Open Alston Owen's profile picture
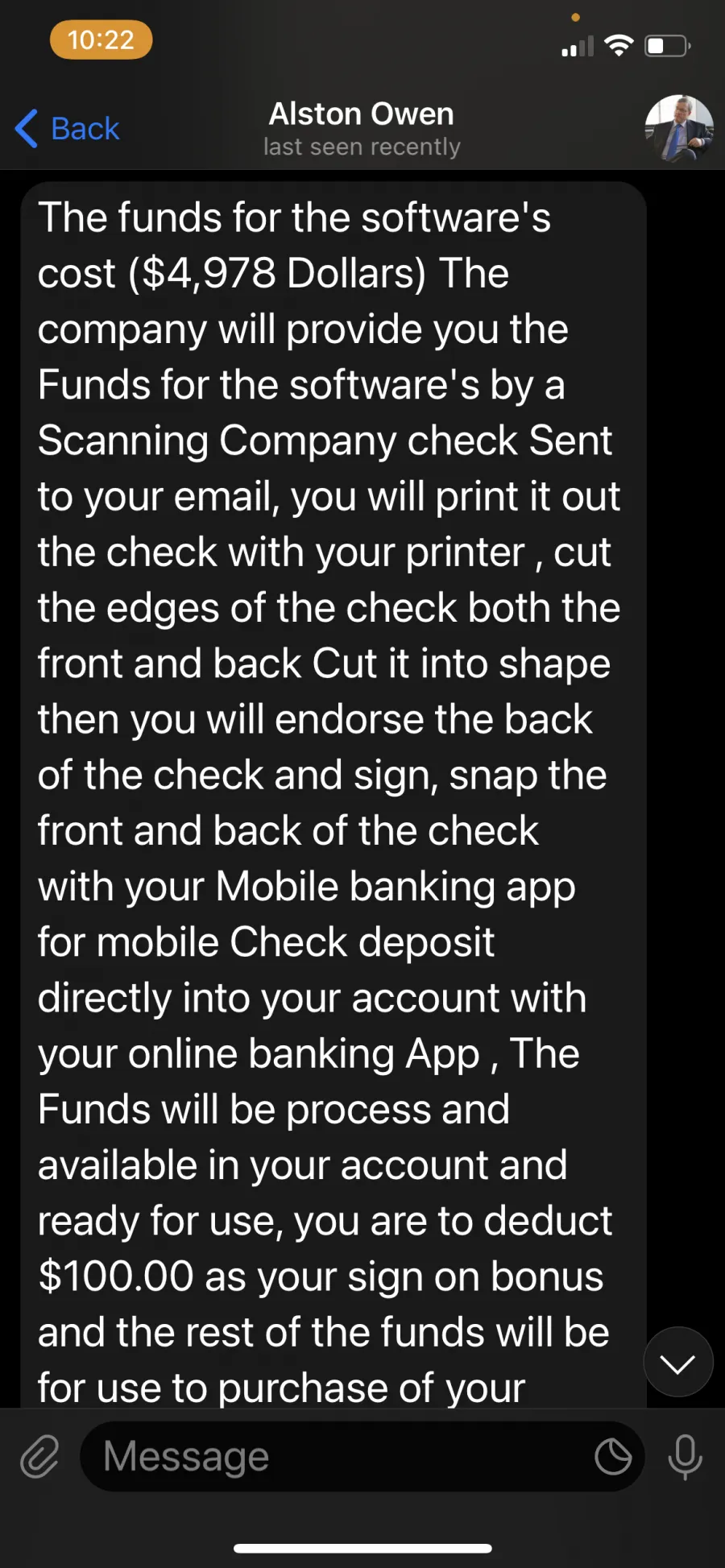 point(679,129)
